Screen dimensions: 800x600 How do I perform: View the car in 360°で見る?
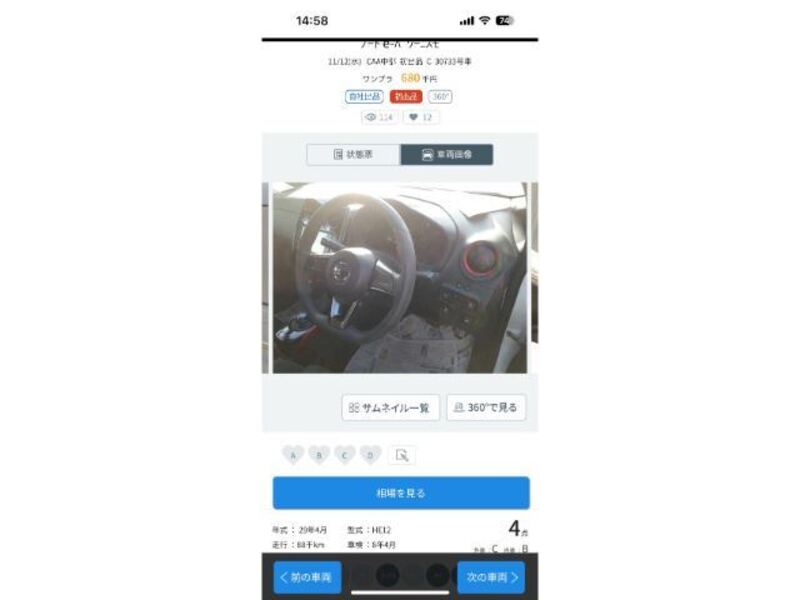tap(485, 407)
